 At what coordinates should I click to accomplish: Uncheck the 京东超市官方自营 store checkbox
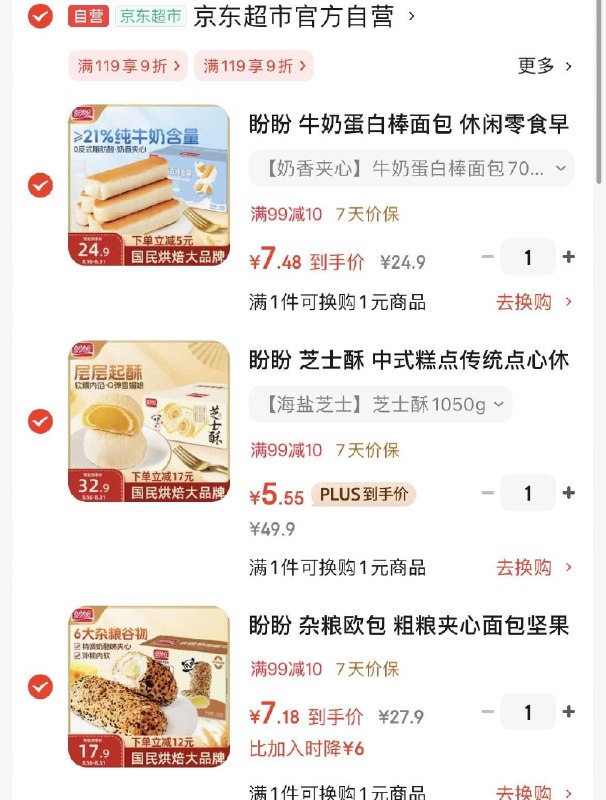pyautogui.click(x=40, y=16)
